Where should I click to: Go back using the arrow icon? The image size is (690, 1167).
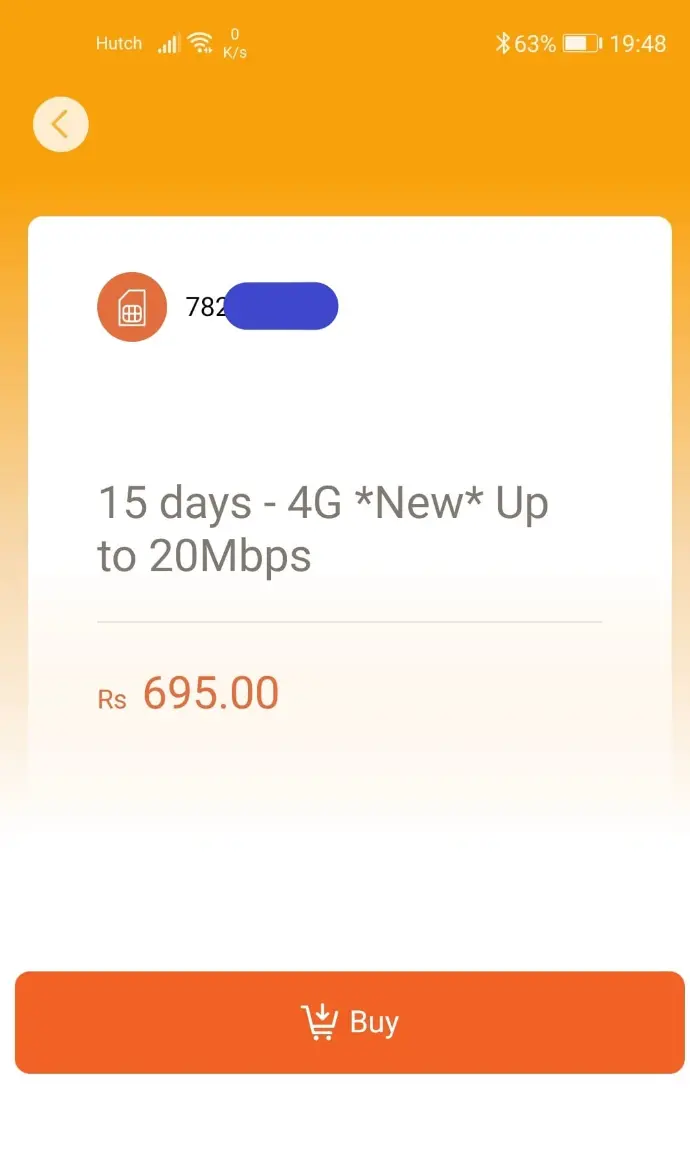pyautogui.click(x=61, y=124)
